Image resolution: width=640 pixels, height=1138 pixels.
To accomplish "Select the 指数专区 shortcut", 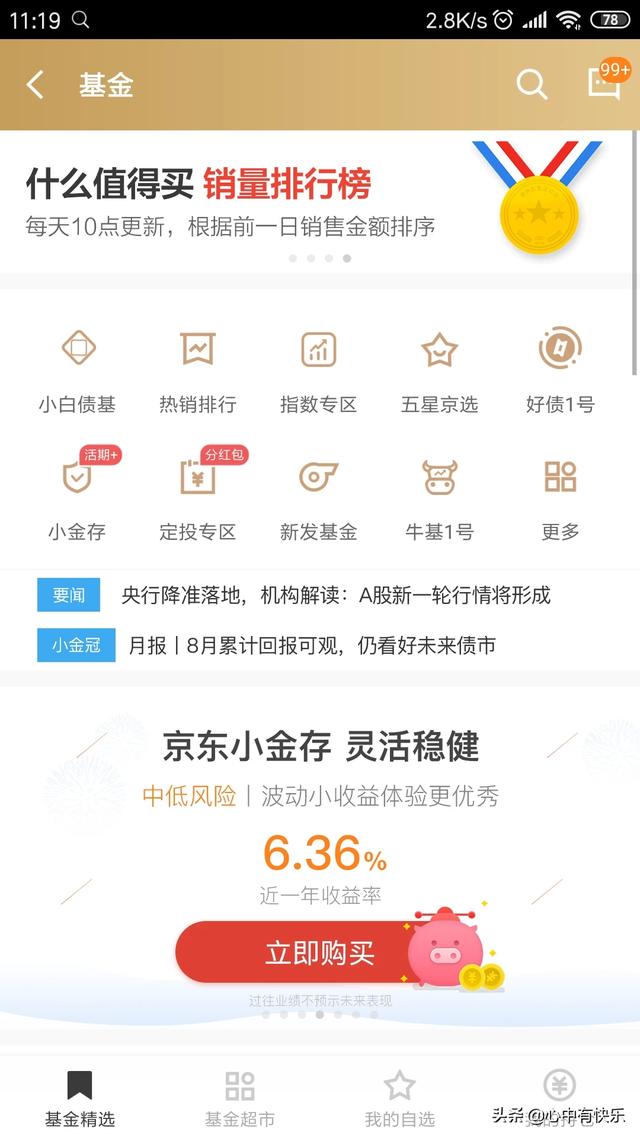I will [x=318, y=372].
